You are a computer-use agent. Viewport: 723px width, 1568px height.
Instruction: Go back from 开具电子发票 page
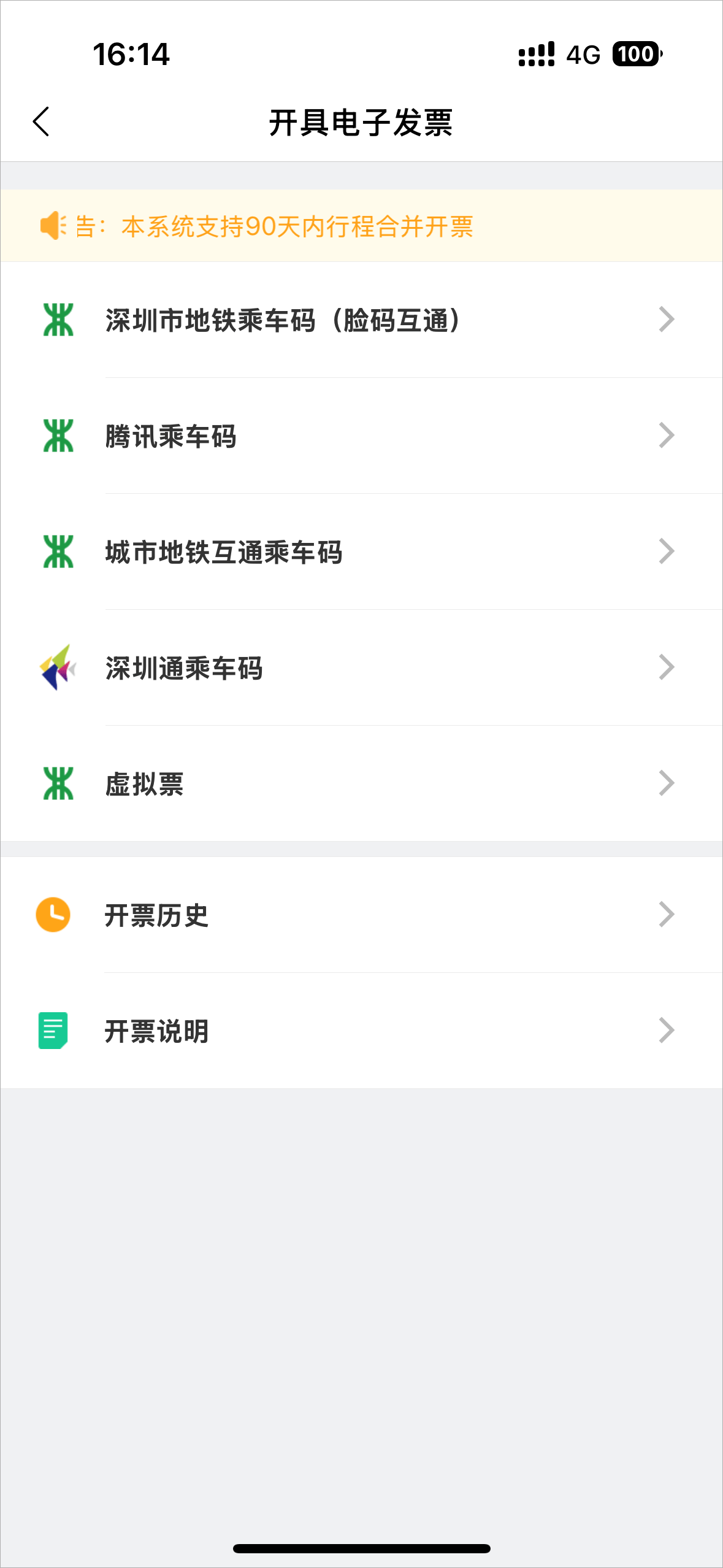[x=41, y=121]
